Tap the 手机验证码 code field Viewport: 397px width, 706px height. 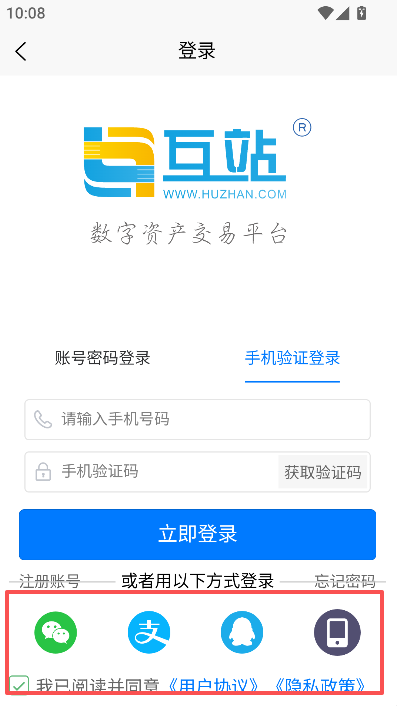pos(151,472)
